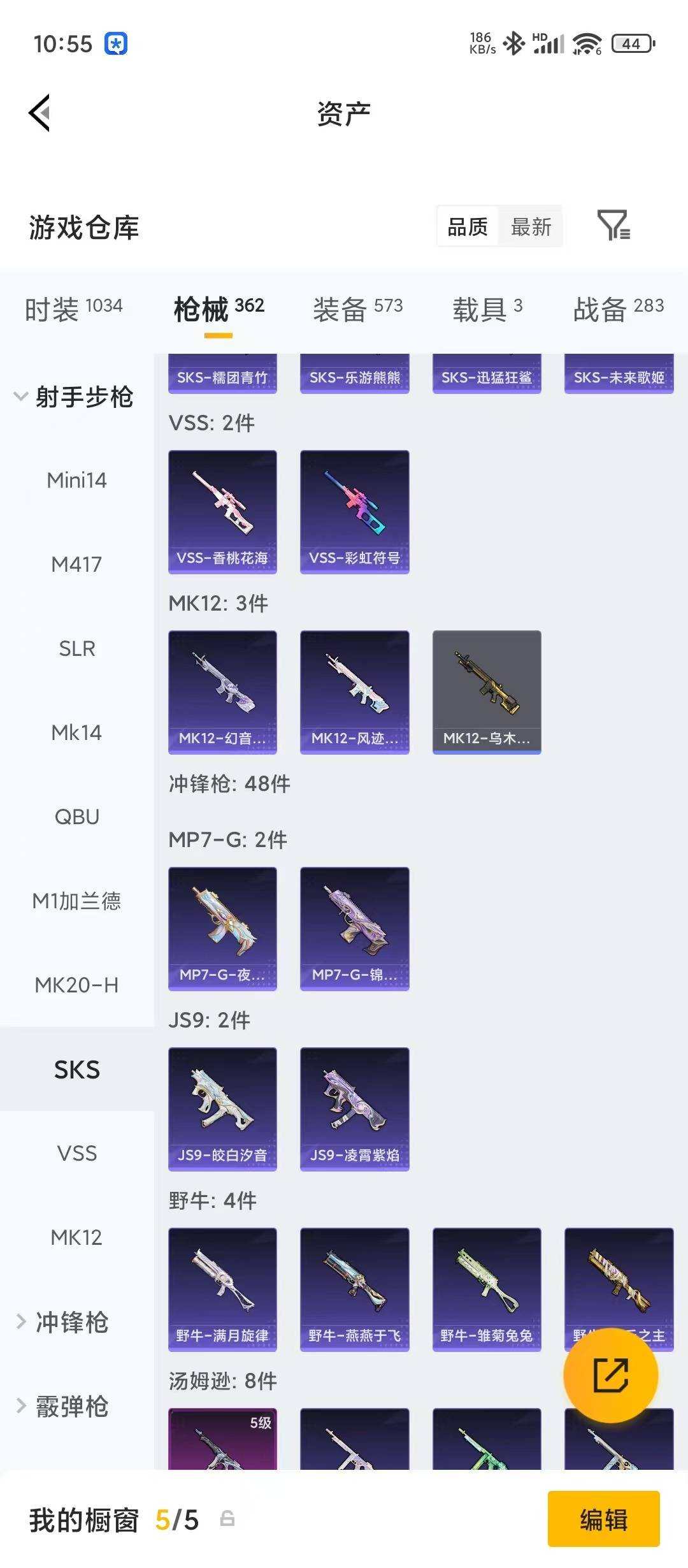Collapse the 射手步枪 category
Image resolution: width=688 pixels, height=1568 pixels.
coord(74,396)
